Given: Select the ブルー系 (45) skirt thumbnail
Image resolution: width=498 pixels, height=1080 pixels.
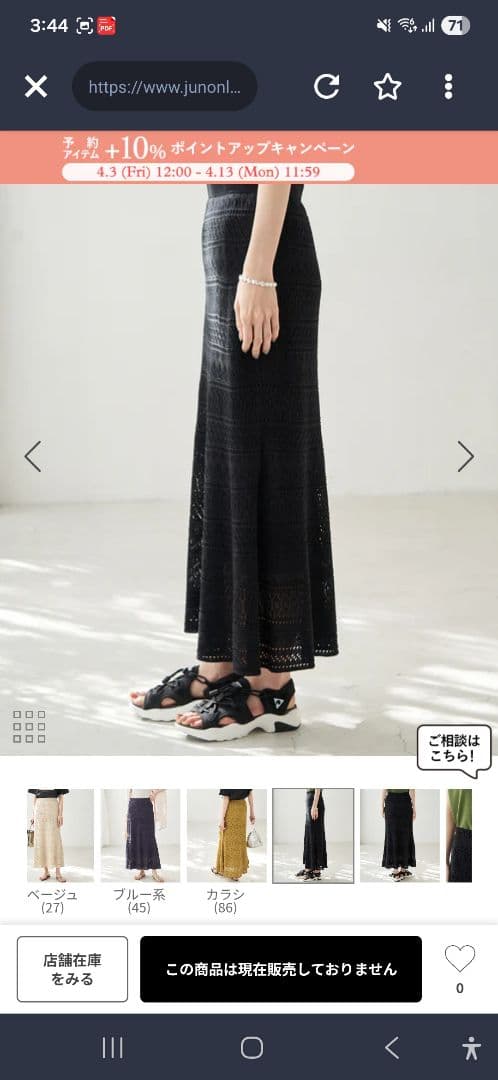Looking at the screenshot, I should coord(141,835).
